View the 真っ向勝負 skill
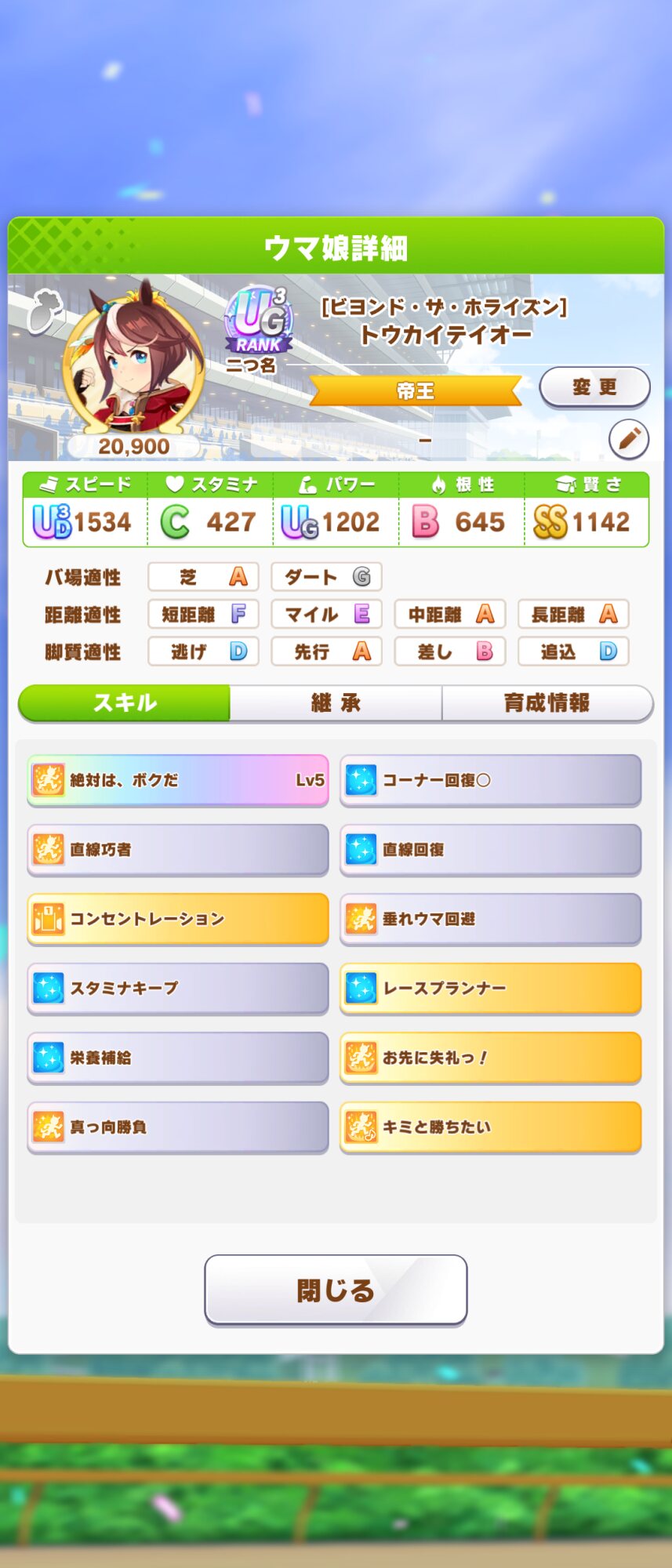 pyautogui.click(x=177, y=1127)
